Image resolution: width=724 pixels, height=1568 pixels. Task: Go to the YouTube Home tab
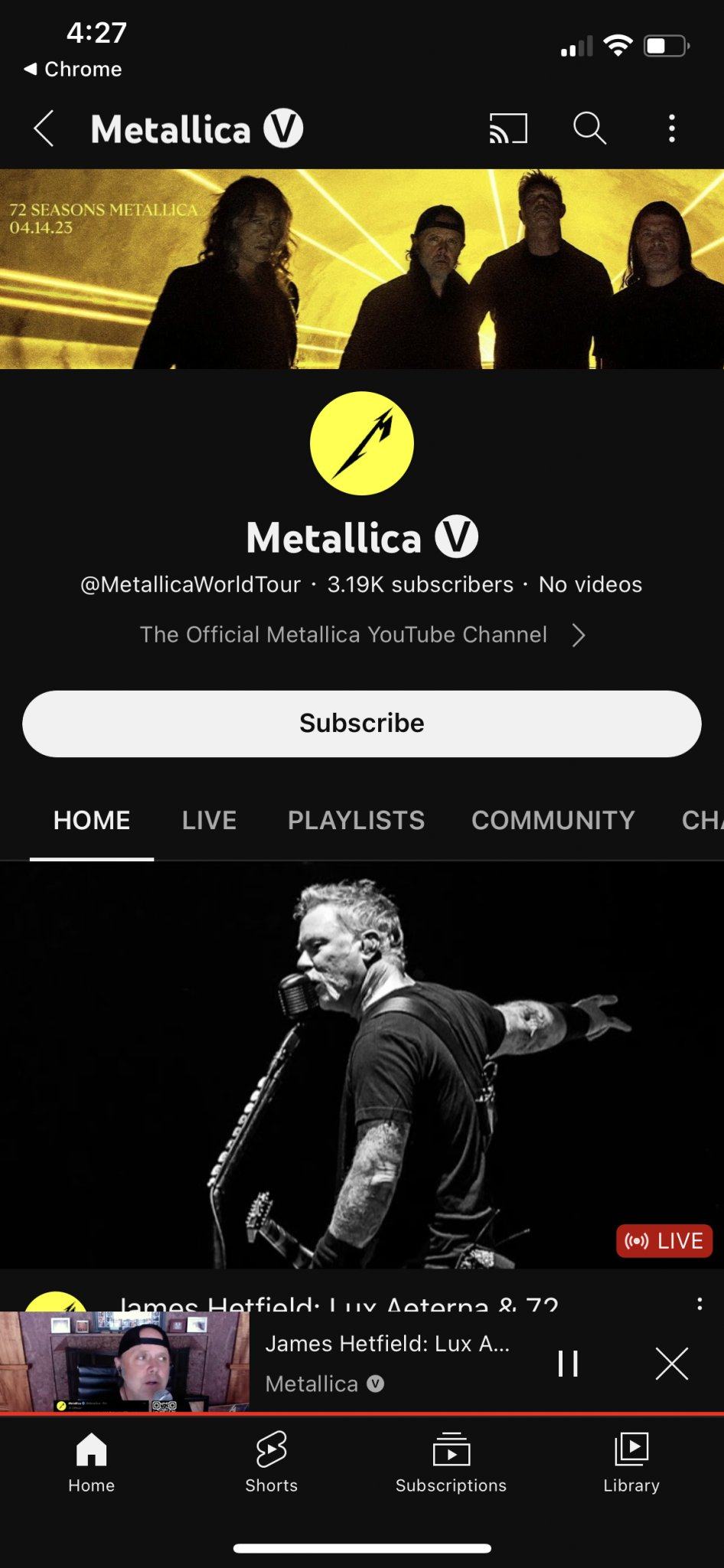tap(91, 1462)
